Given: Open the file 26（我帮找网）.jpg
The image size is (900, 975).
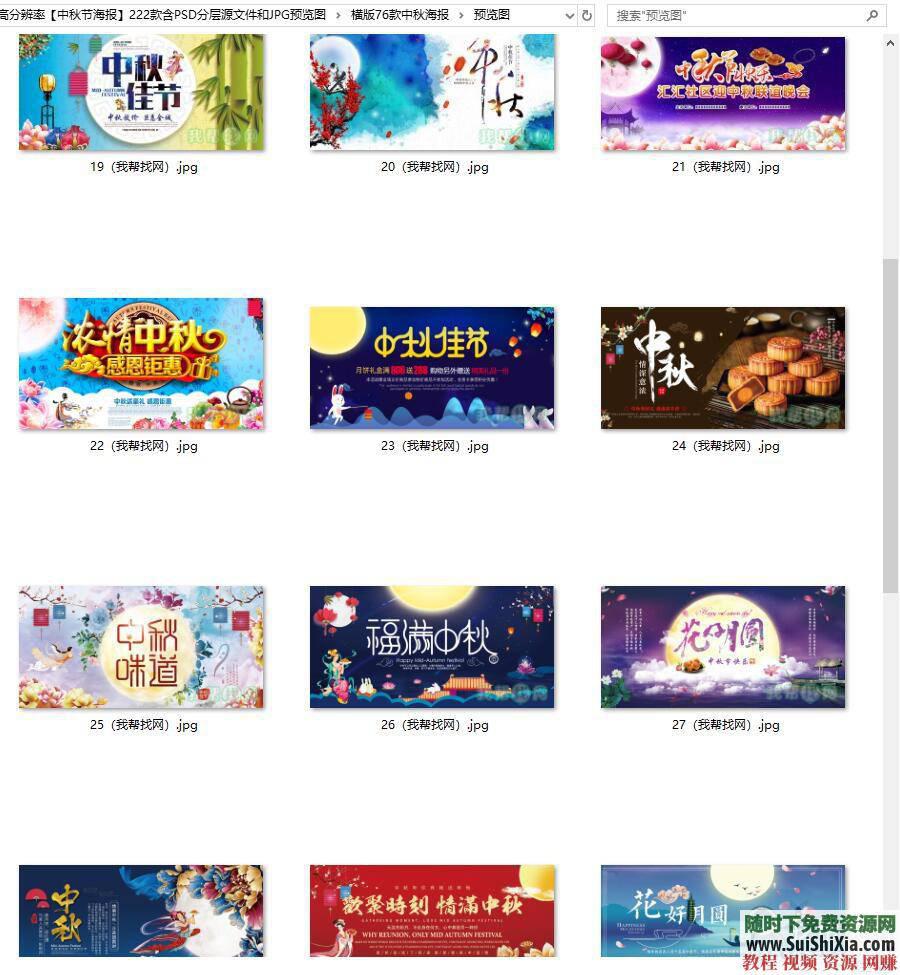Looking at the screenshot, I should tap(432, 647).
